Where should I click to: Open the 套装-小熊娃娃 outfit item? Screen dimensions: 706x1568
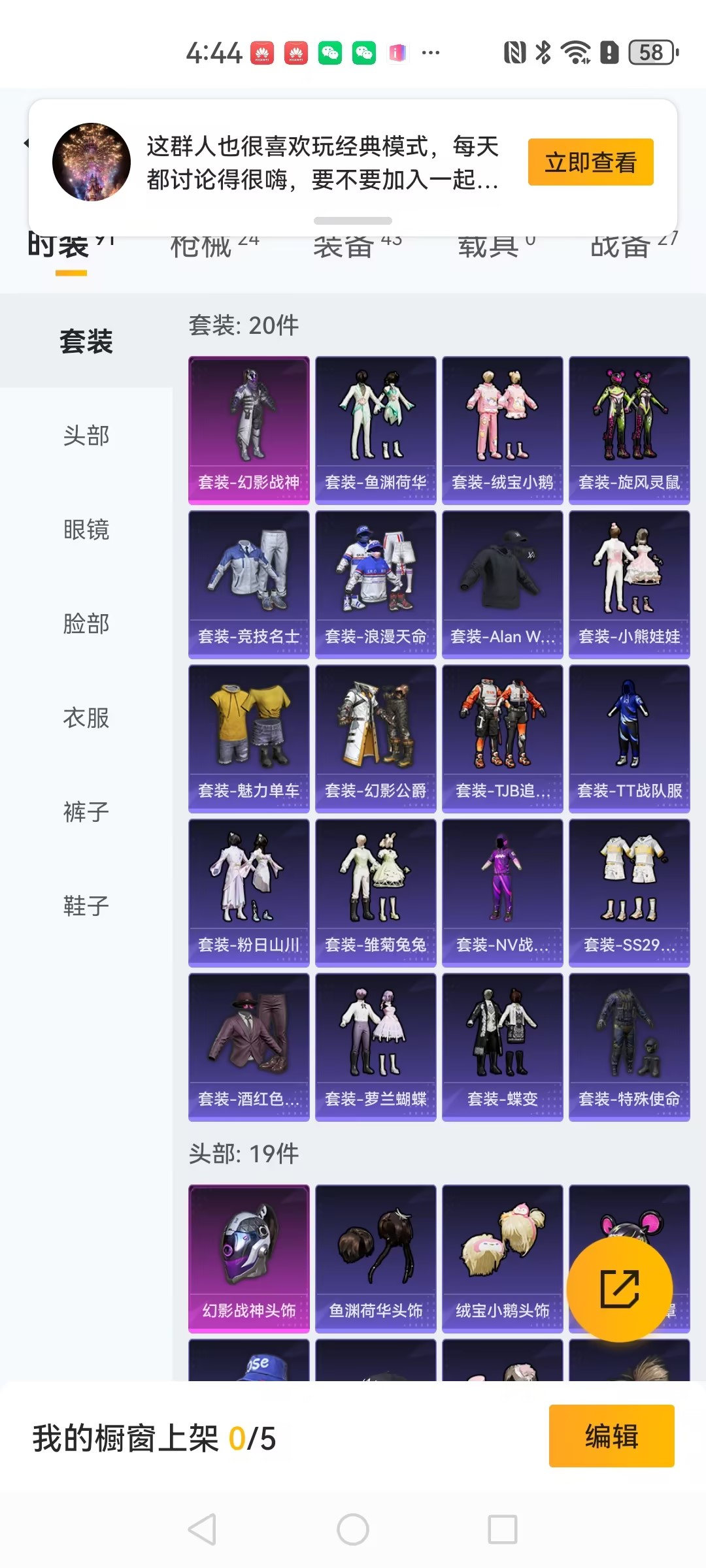pos(630,584)
